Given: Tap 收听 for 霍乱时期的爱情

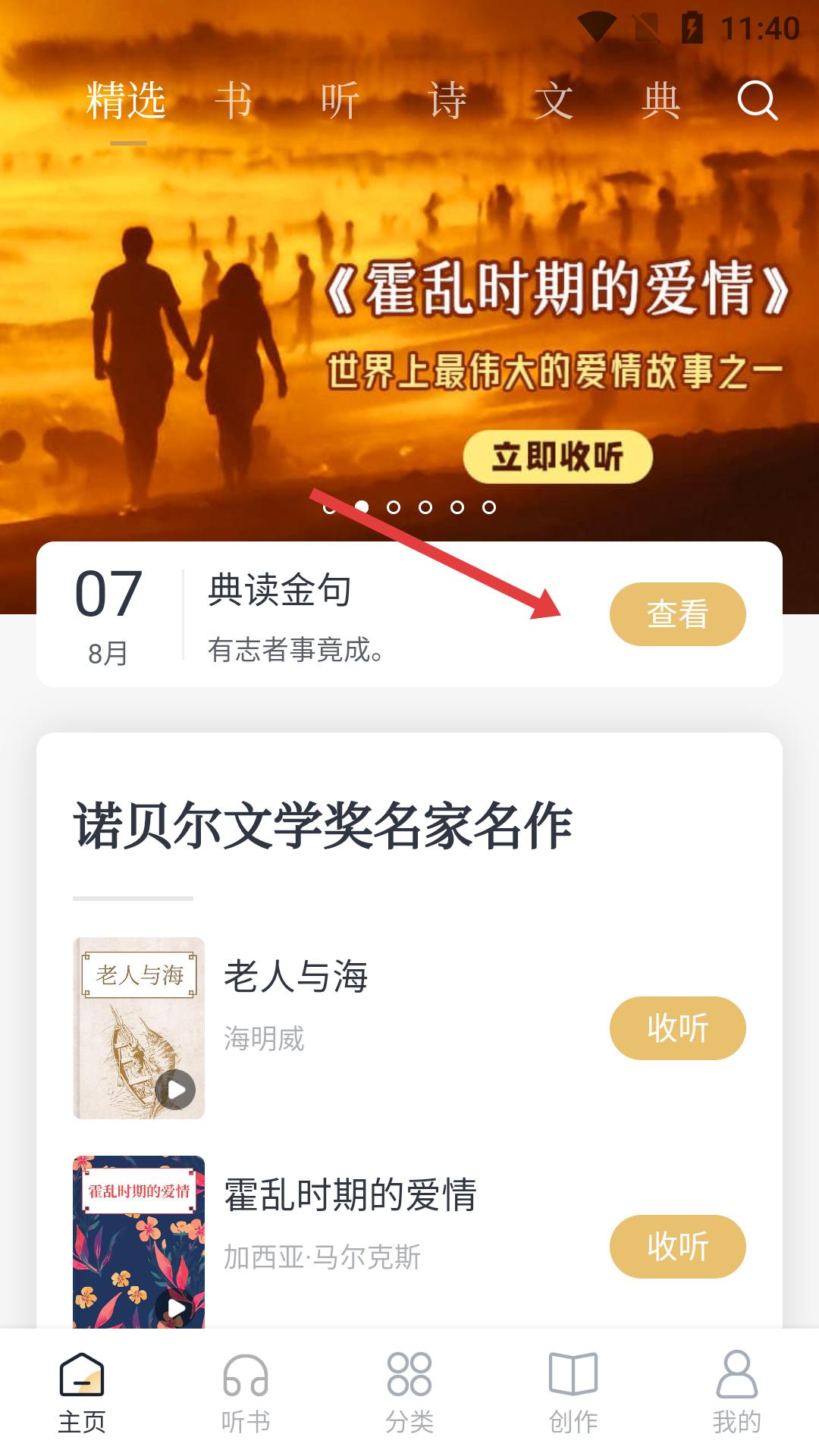Looking at the screenshot, I should [677, 1247].
